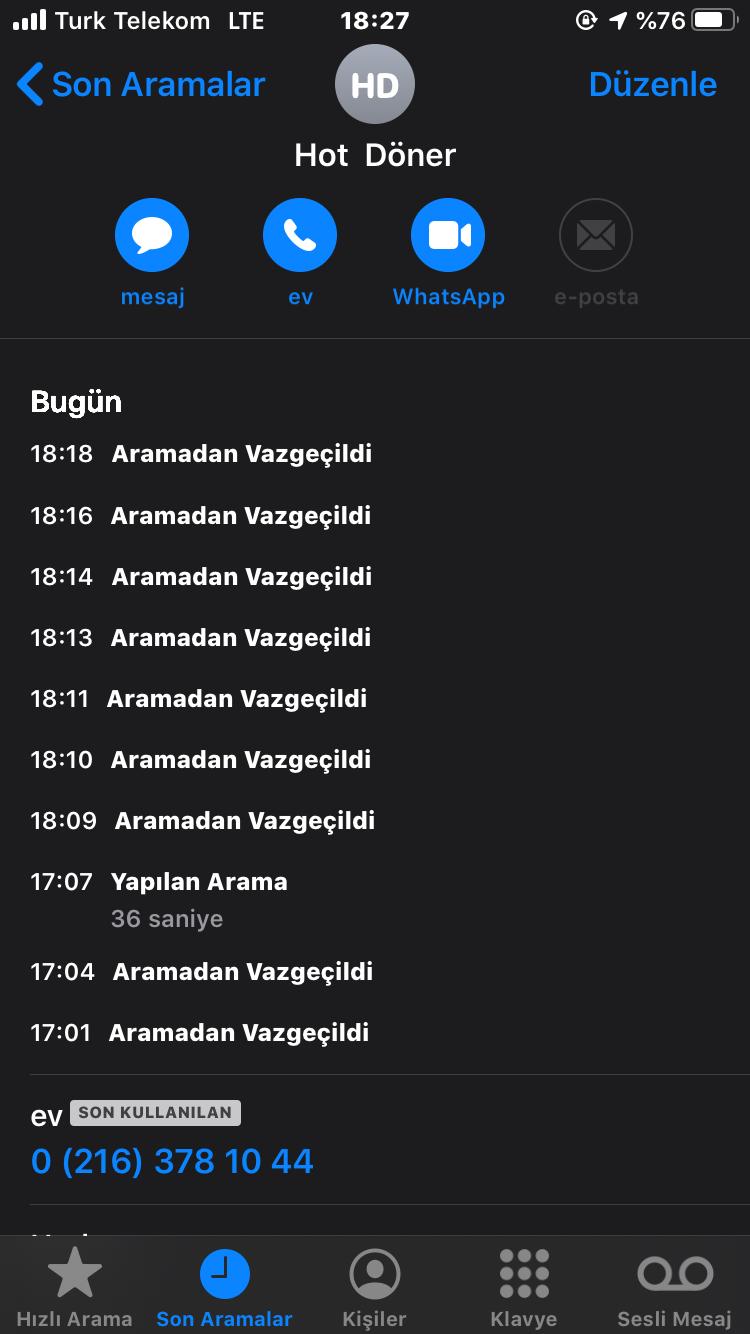Tap Düzenle to edit the contact
The height and width of the screenshot is (1334, 750).
pos(652,85)
